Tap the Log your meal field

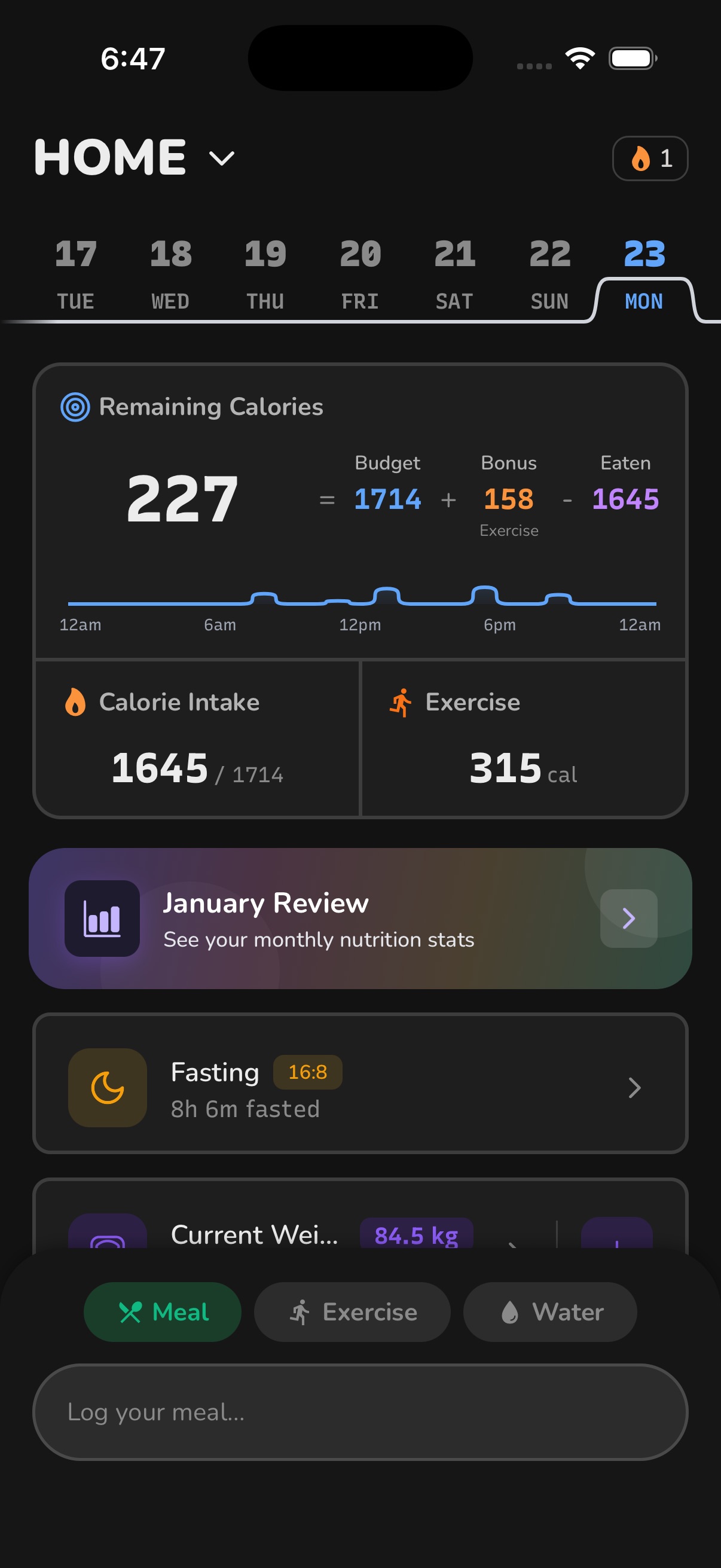point(360,1413)
